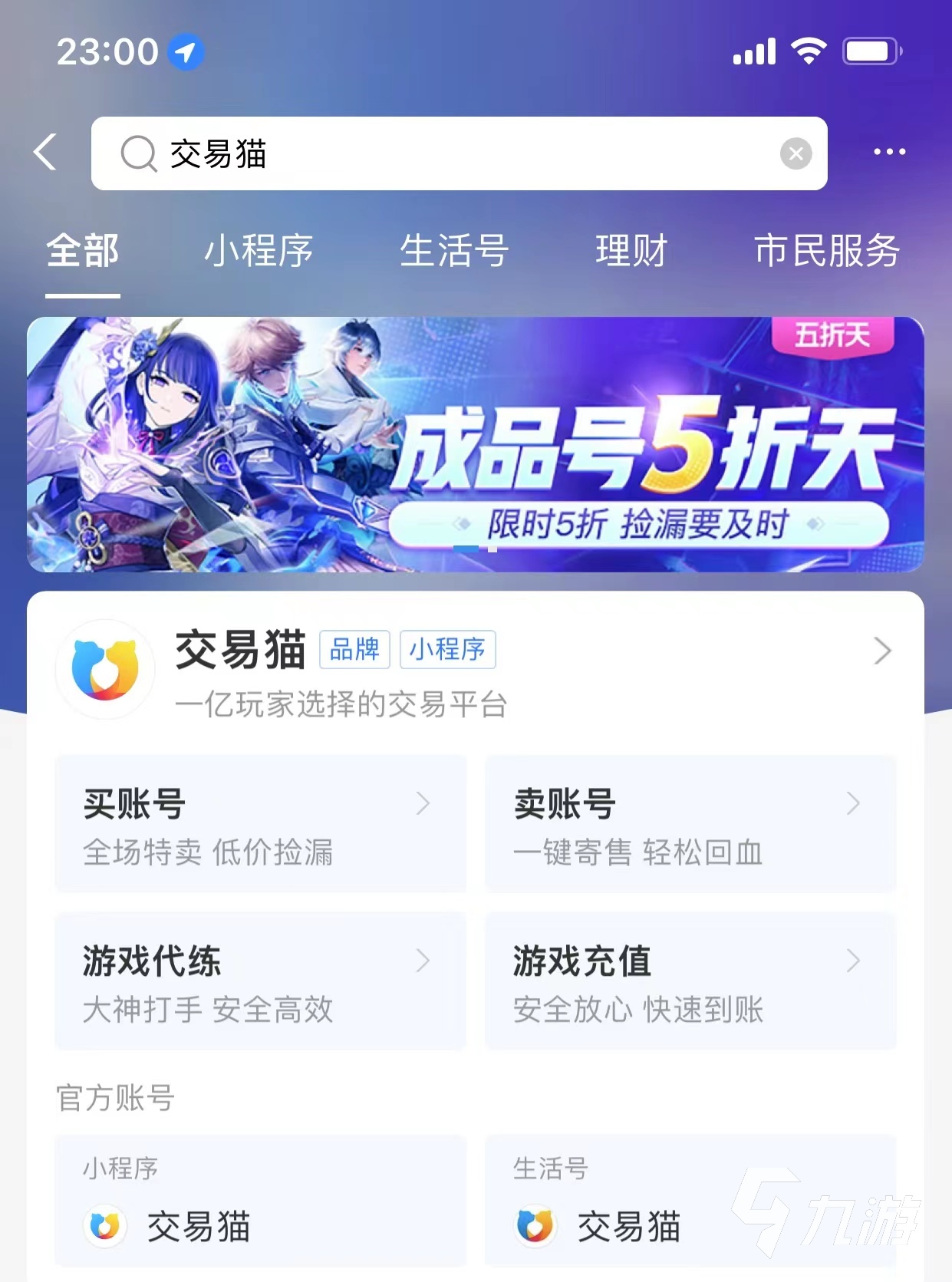Switch to the 全部 tab

click(83, 251)
